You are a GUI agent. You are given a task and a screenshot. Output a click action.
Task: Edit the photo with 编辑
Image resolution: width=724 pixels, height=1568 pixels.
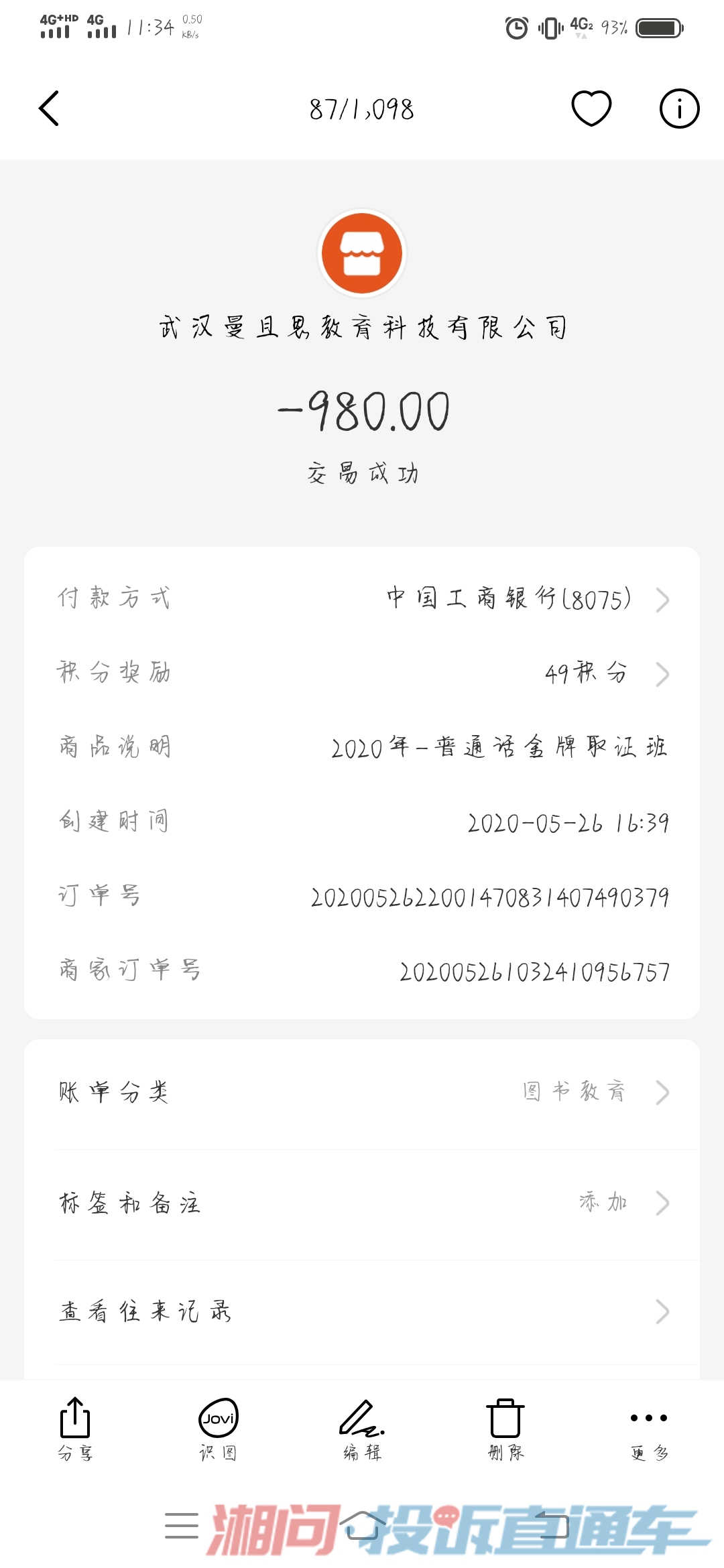pyautogui.click(x=362, y=1427)
